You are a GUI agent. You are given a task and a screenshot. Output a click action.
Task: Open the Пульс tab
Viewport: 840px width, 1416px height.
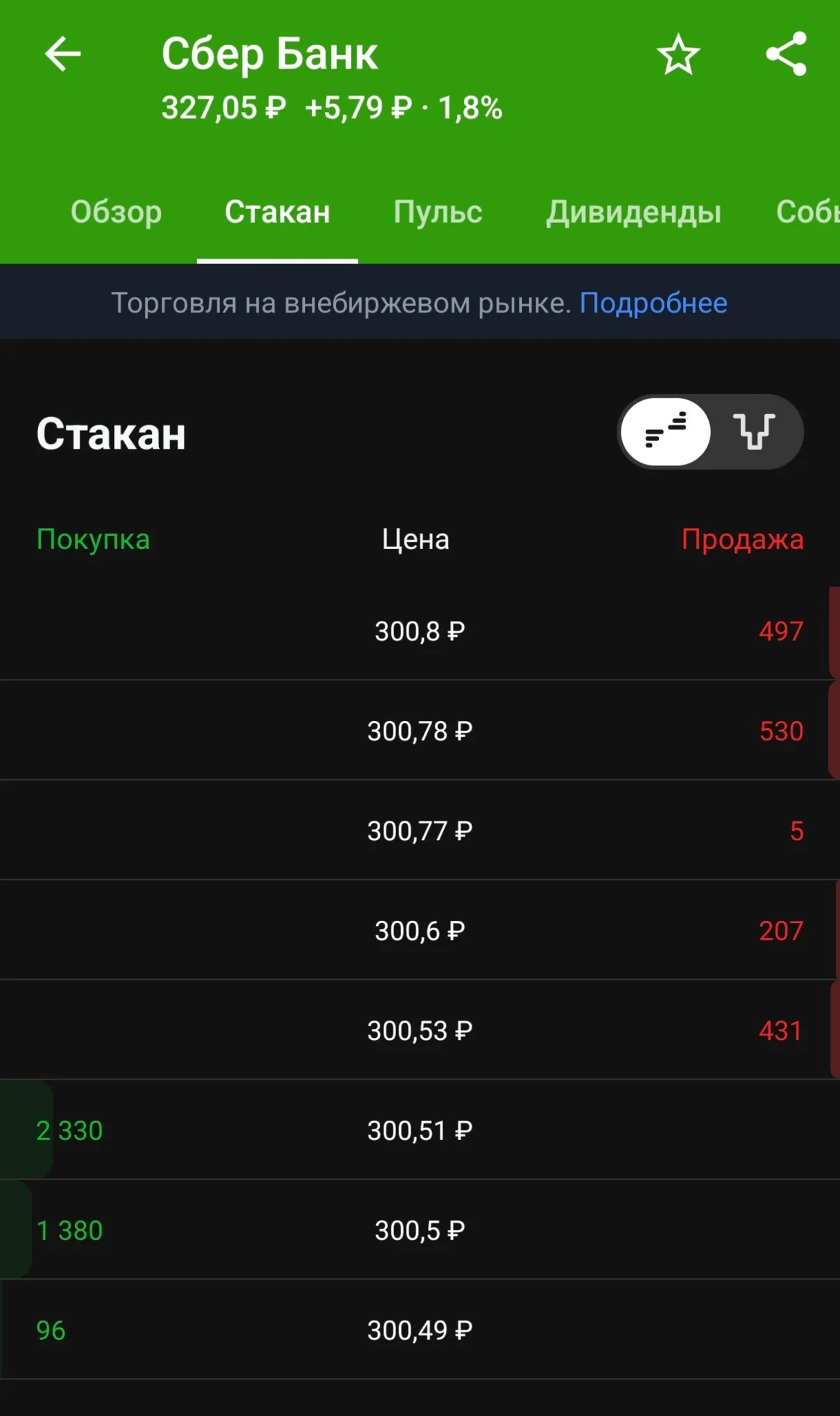pos(438,212)
